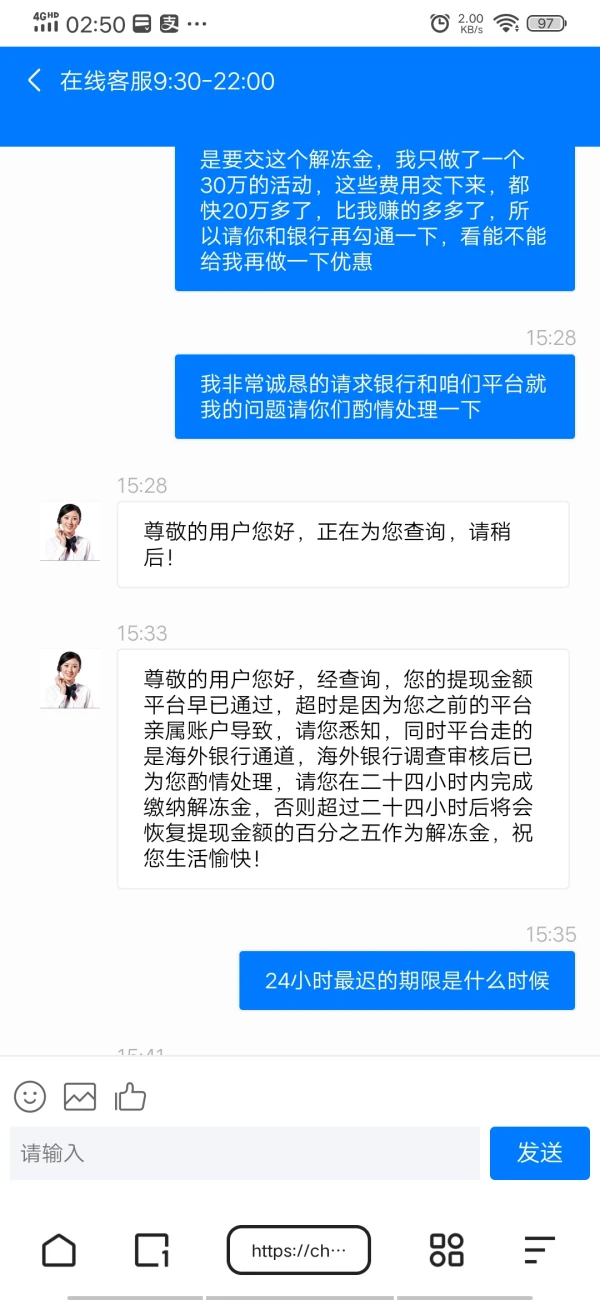Viewport: 600px width, 1300px height.
Task: Focus the 请输入 message field
Action: click(x=245, y=1153)
